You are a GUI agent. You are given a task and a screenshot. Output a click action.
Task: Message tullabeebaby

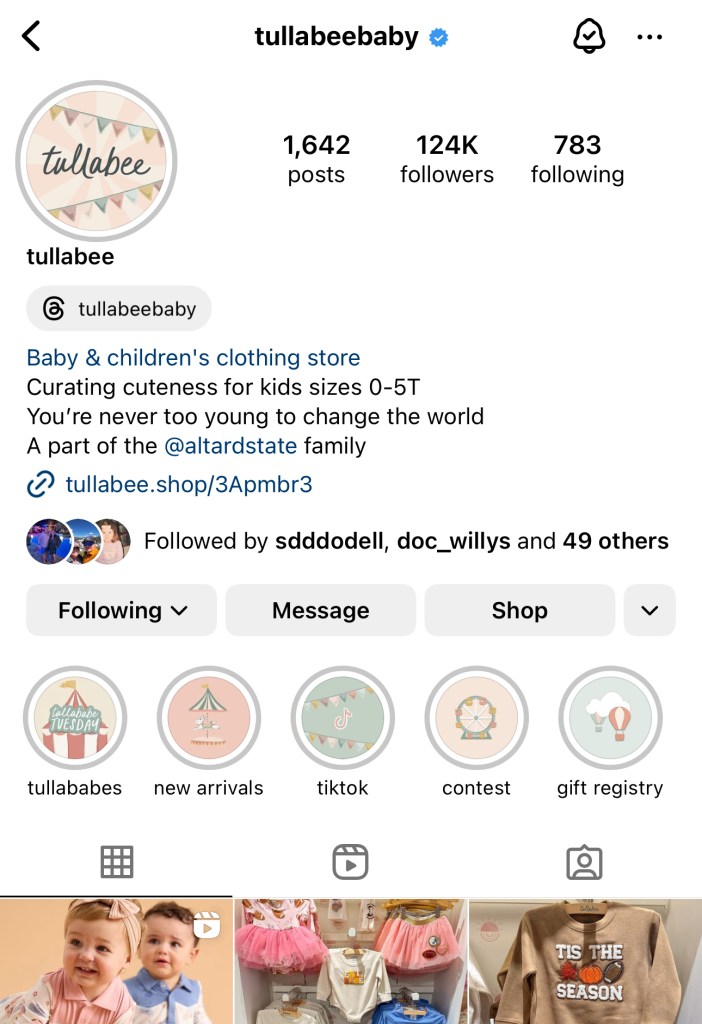click(320, 610)
